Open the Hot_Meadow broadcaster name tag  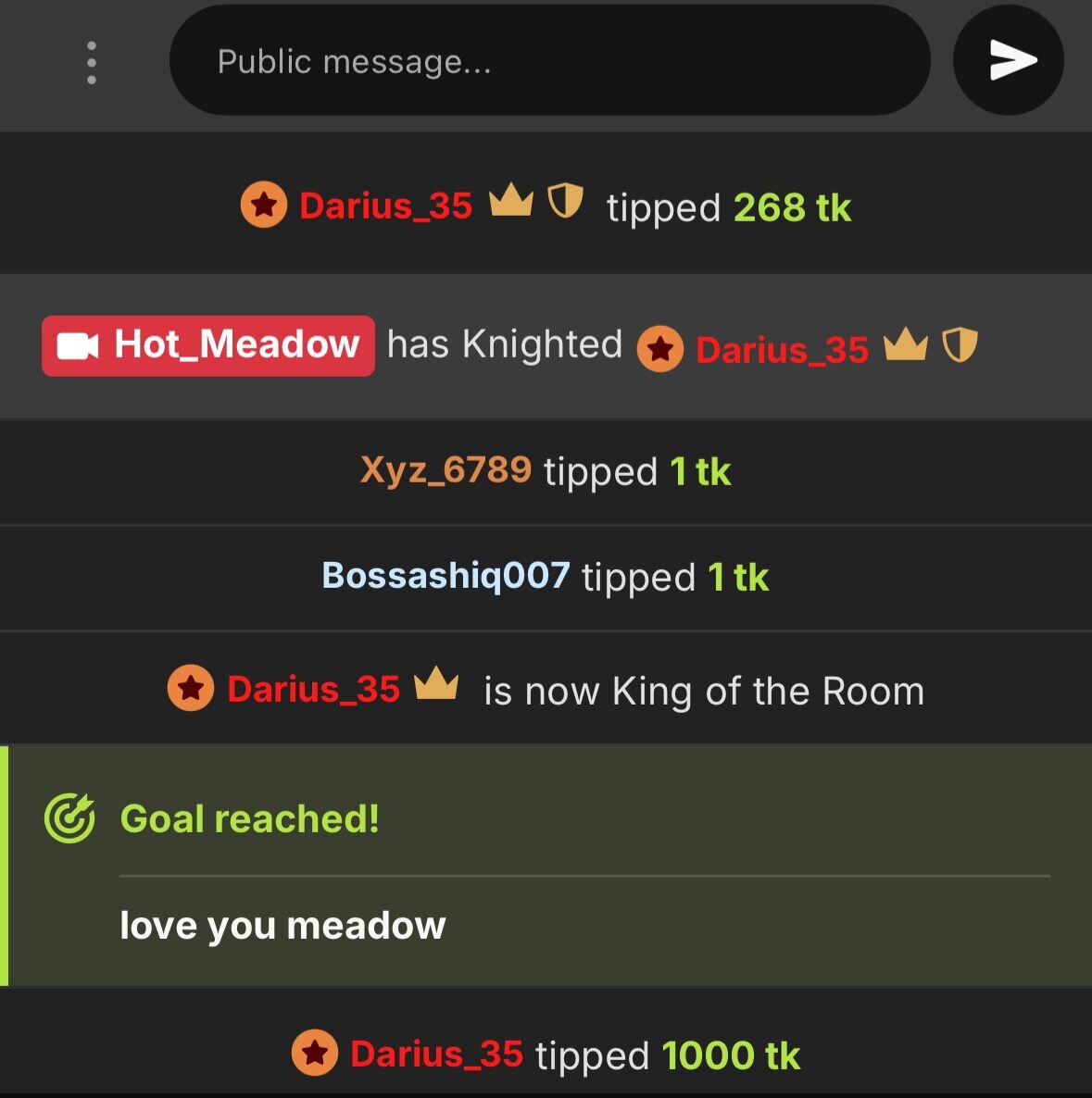[208, 345]
